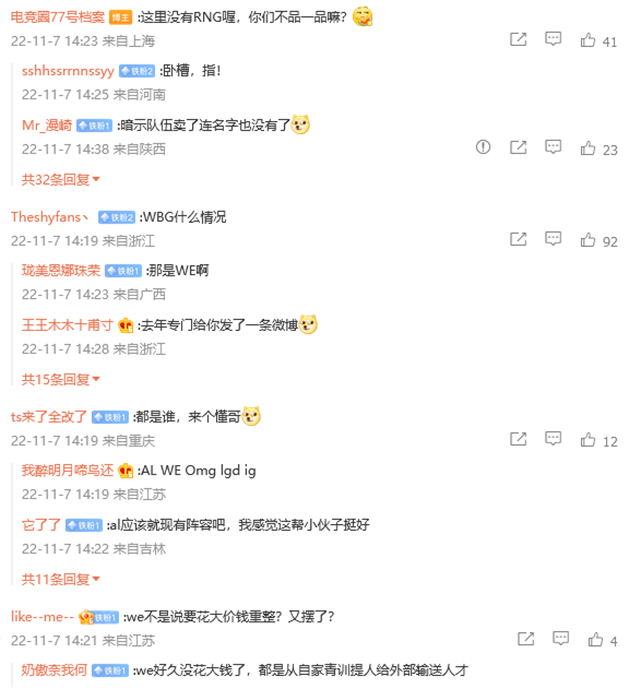Open the profile of 电竞圈77号档案
The image size is (640, 688).
(57, 17)
